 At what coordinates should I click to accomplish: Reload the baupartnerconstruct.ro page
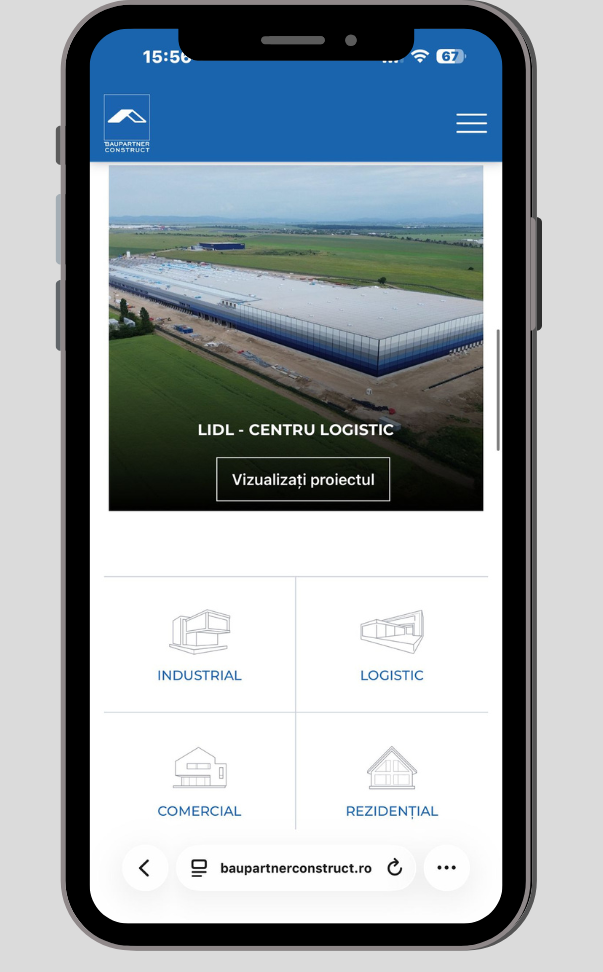[x=395, y=868]
